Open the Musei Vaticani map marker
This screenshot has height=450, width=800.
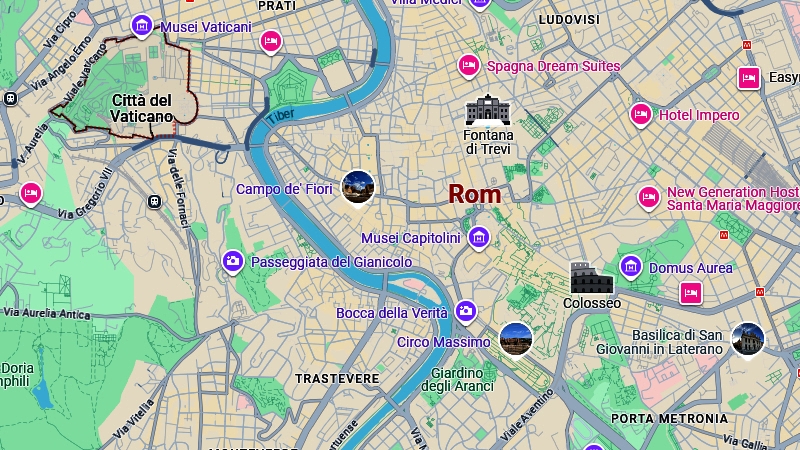142,26
